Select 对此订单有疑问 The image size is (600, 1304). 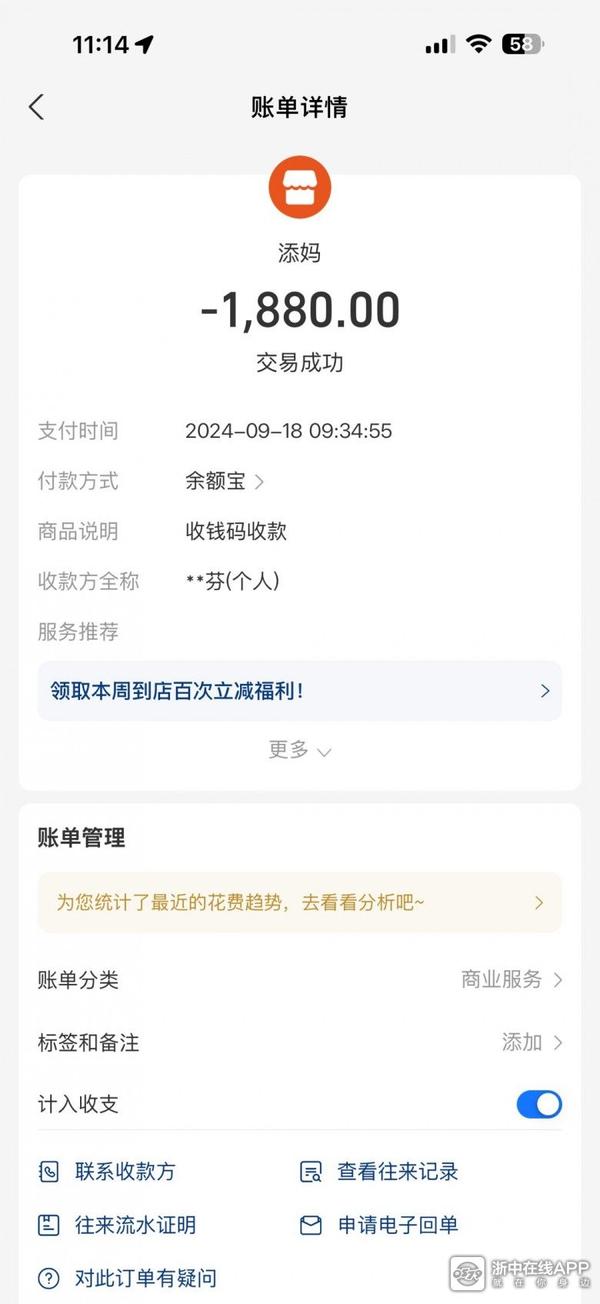[128, 1278]
